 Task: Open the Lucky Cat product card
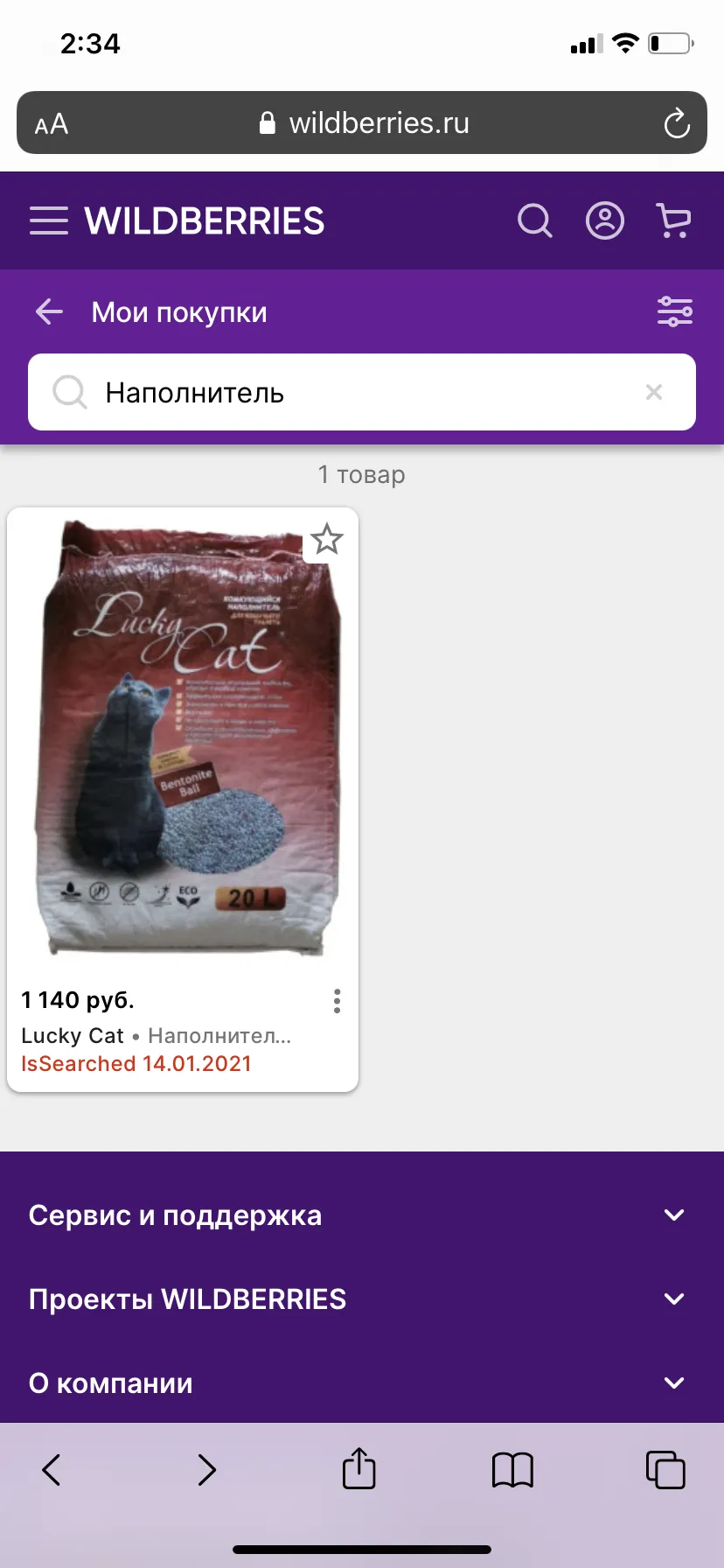point(183,799)
